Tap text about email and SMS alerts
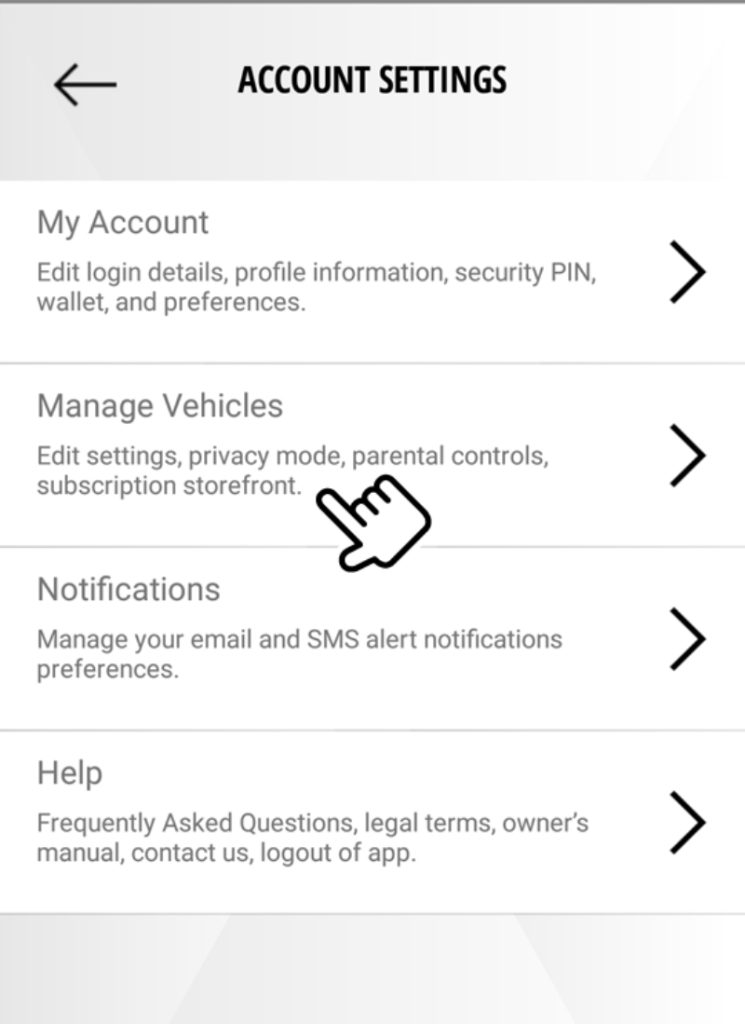This screenshot has height=1024, width=745. click(x=300, y=653)
